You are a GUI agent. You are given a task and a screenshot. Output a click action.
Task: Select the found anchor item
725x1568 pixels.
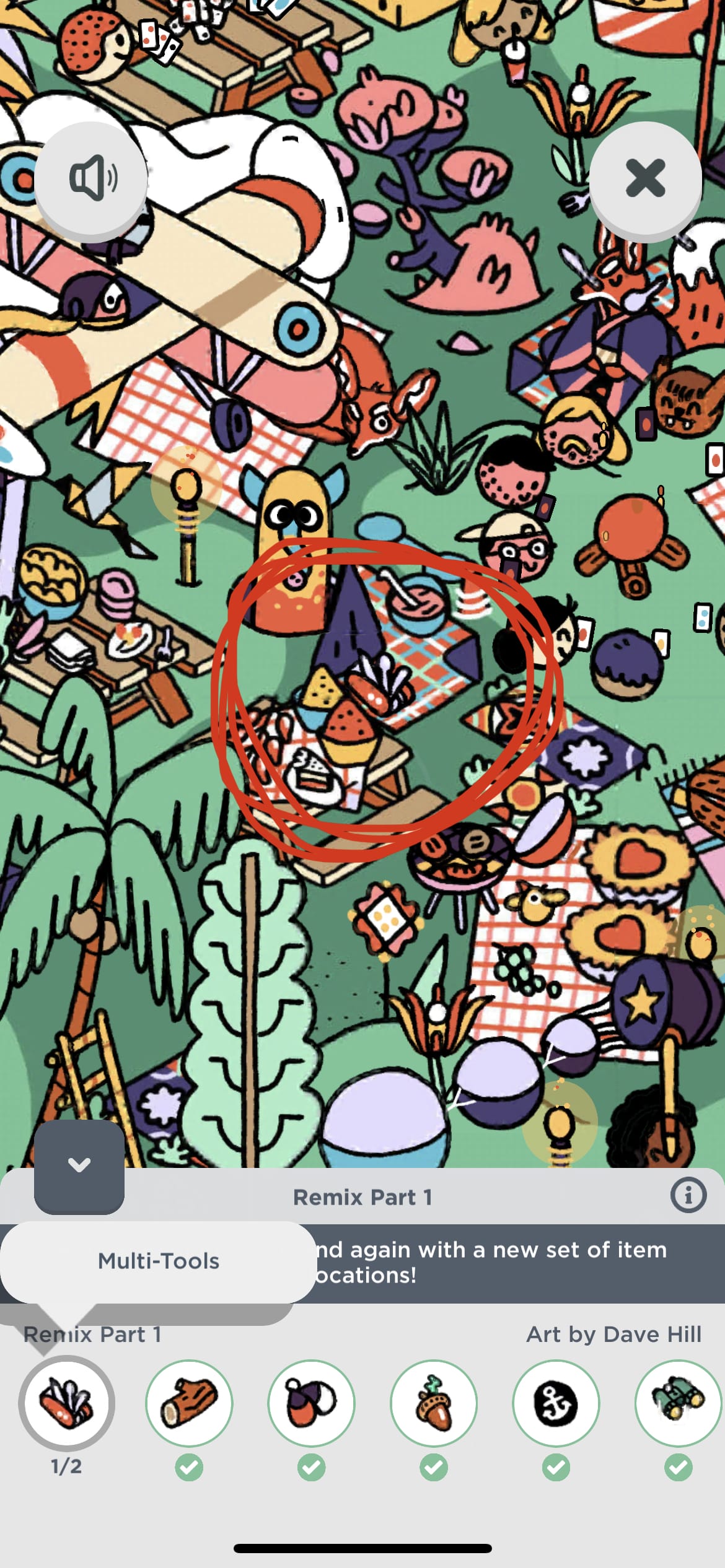pyautogui.click(x=556, y=1403)
